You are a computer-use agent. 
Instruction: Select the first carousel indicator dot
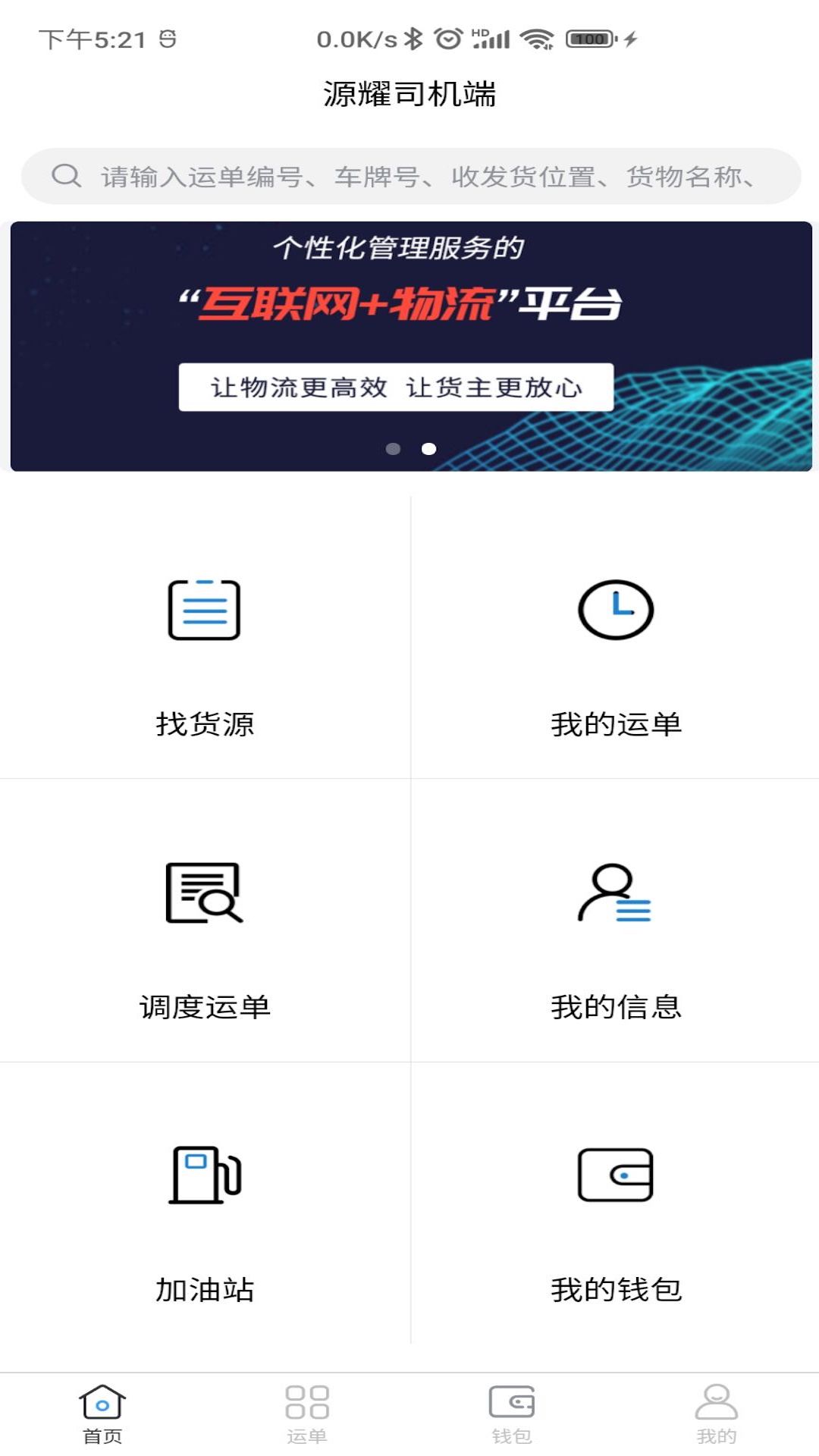394,448
